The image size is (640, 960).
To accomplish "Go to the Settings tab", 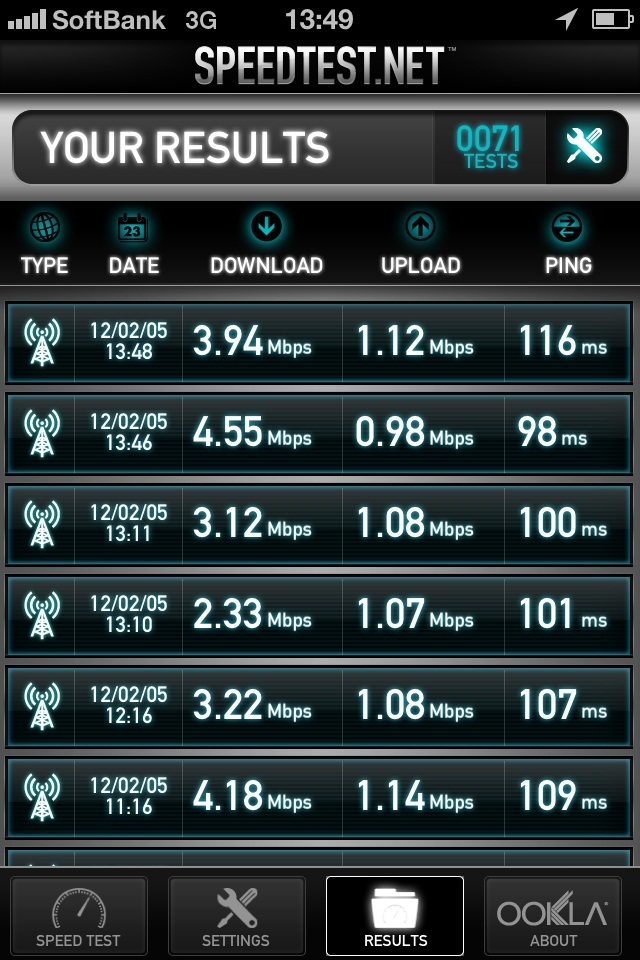I will (x=236, y=915).
